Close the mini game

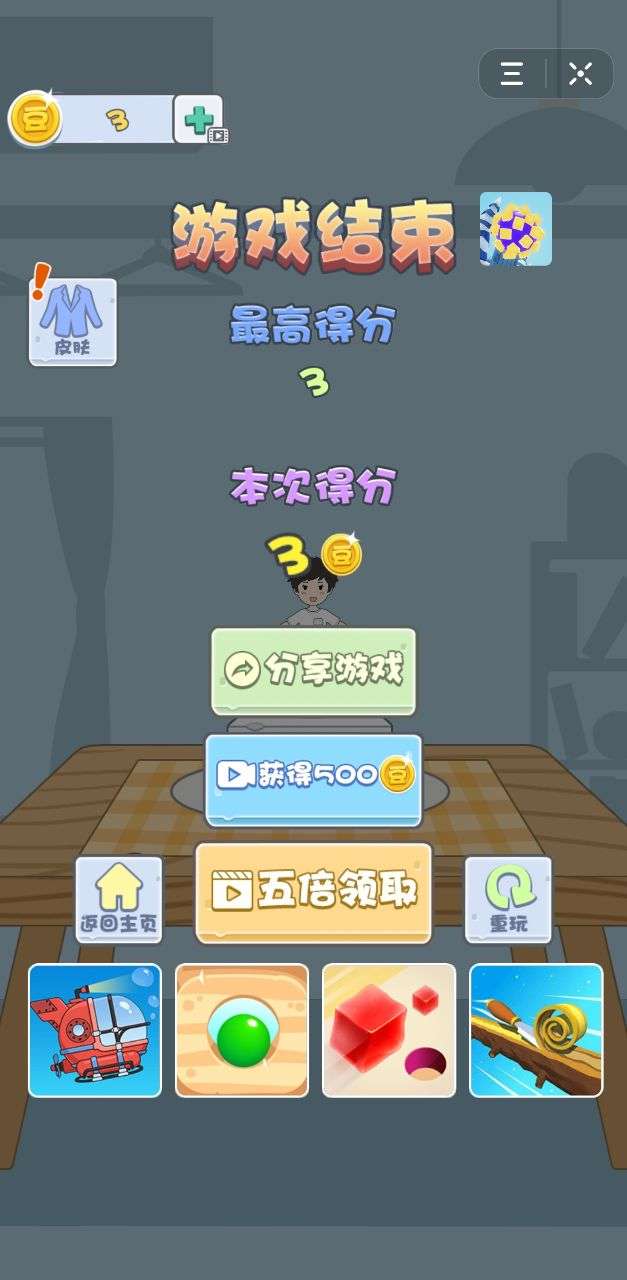580,74
